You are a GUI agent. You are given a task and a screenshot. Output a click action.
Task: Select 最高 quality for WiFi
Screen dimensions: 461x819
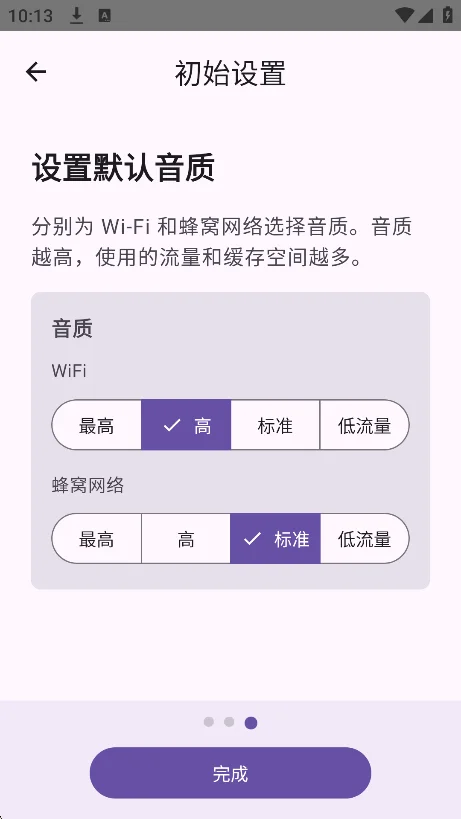[x=97, y=425]
